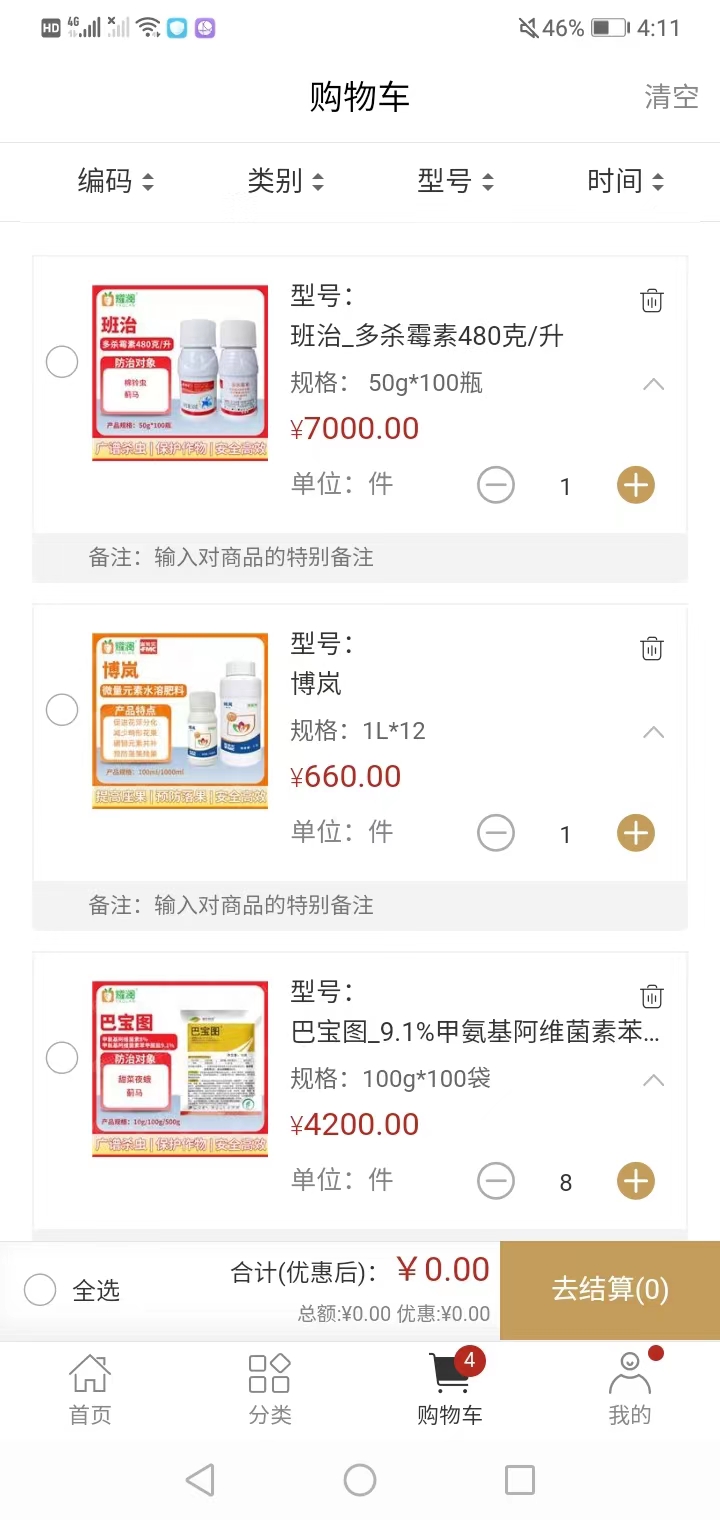This screenshot has width=720, height=1520.
Task: Sort cart items by 类别
Action: tap(286, 181)
